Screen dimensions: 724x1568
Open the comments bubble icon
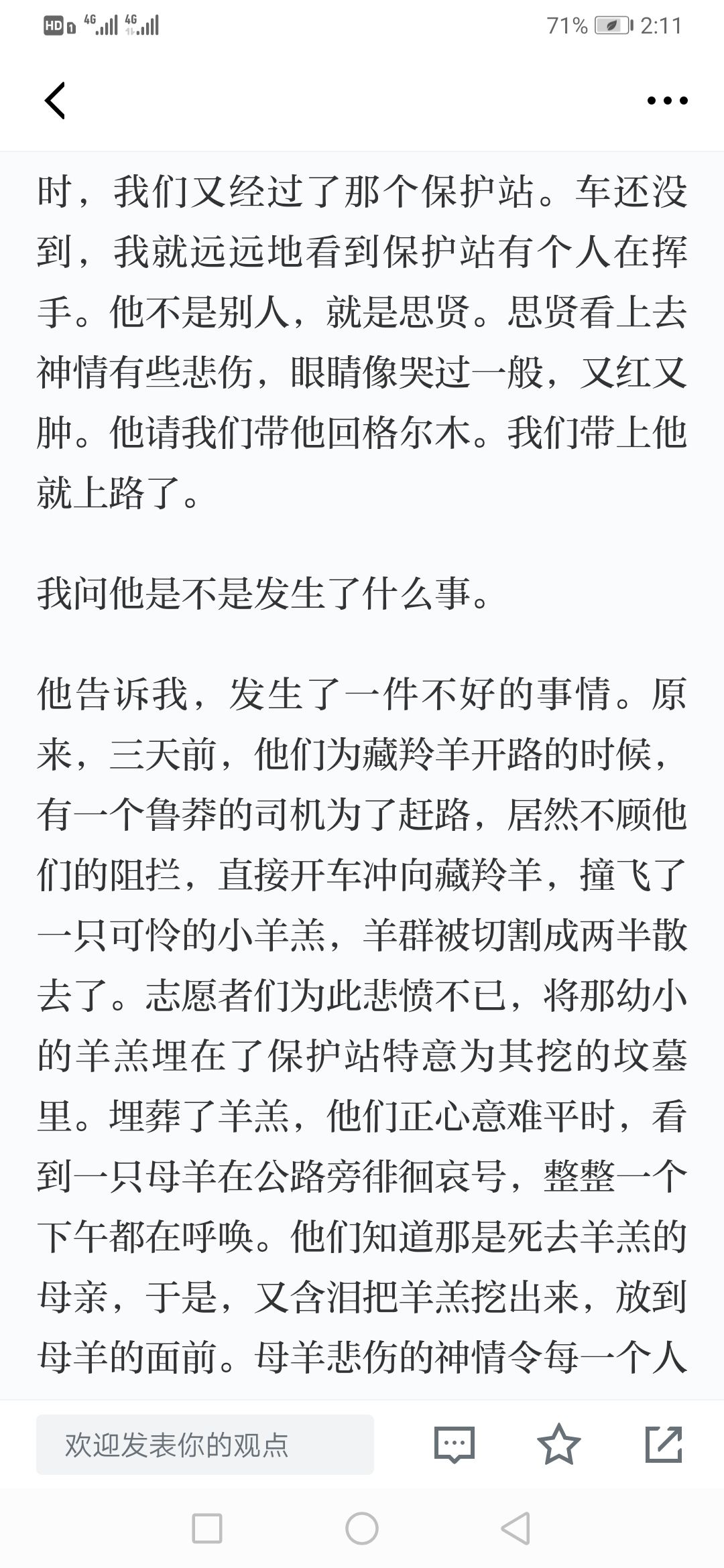pos(455,1445)
